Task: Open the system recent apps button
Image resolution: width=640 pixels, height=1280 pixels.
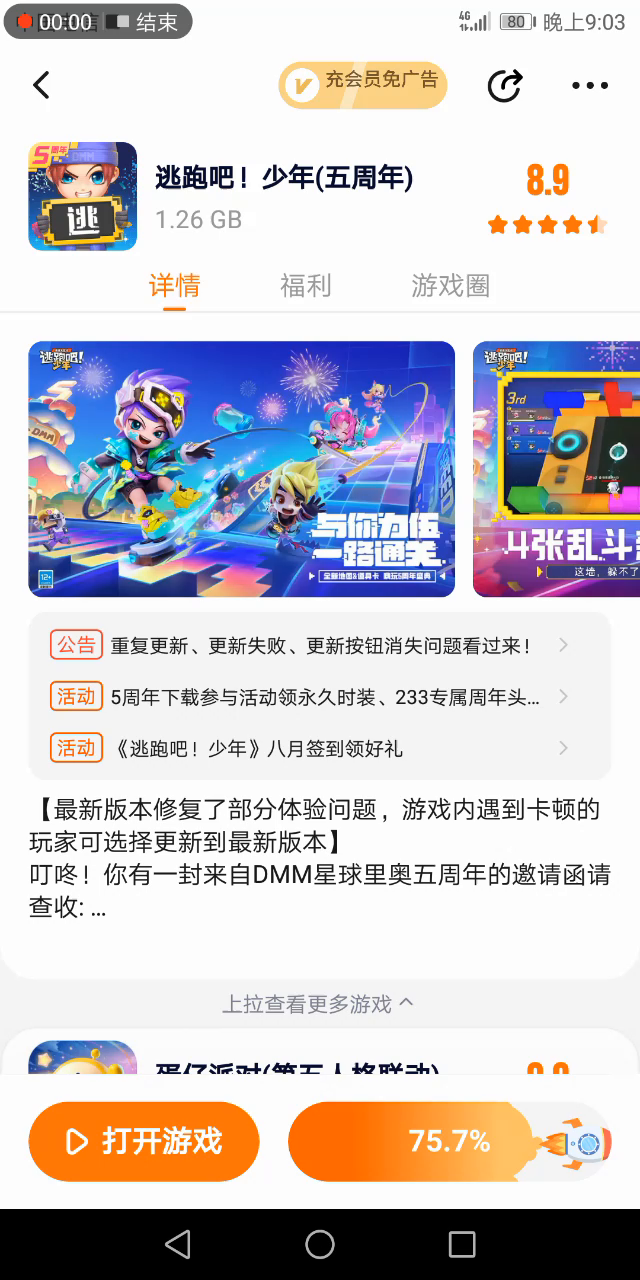Action: 462,1244
